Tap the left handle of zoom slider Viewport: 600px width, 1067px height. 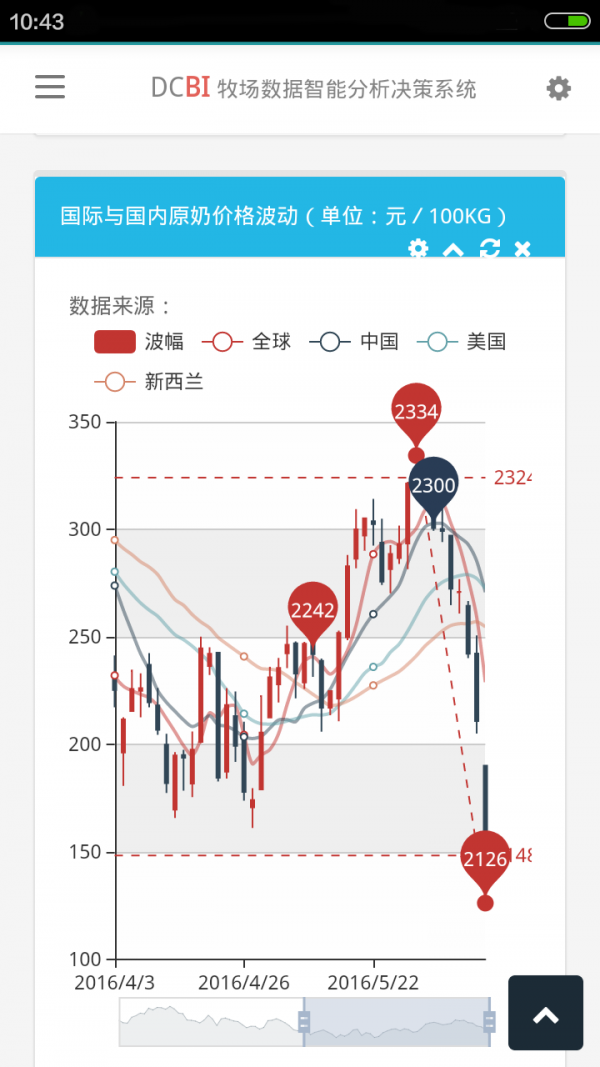click(304, 1021)
